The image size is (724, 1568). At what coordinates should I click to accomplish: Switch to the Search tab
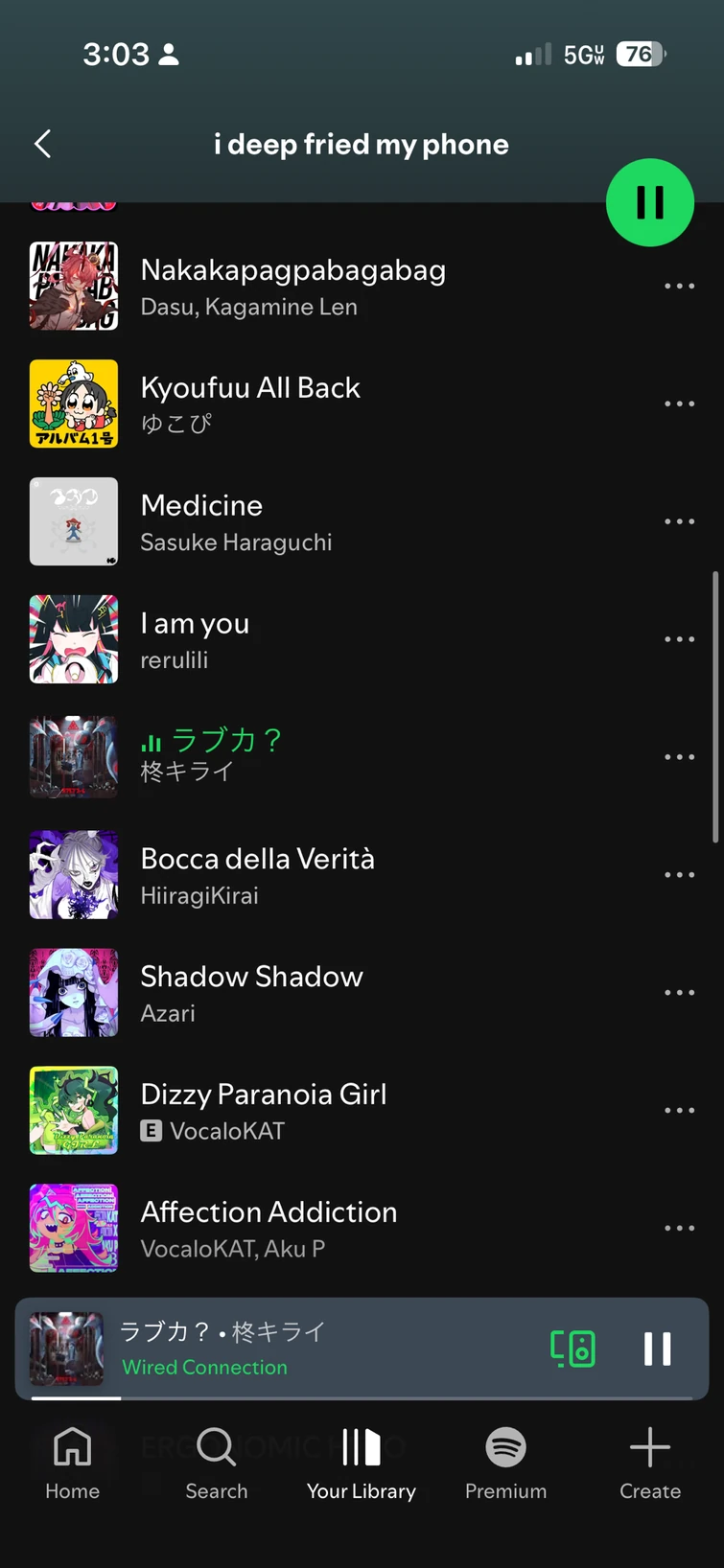tap(217, 1464)
